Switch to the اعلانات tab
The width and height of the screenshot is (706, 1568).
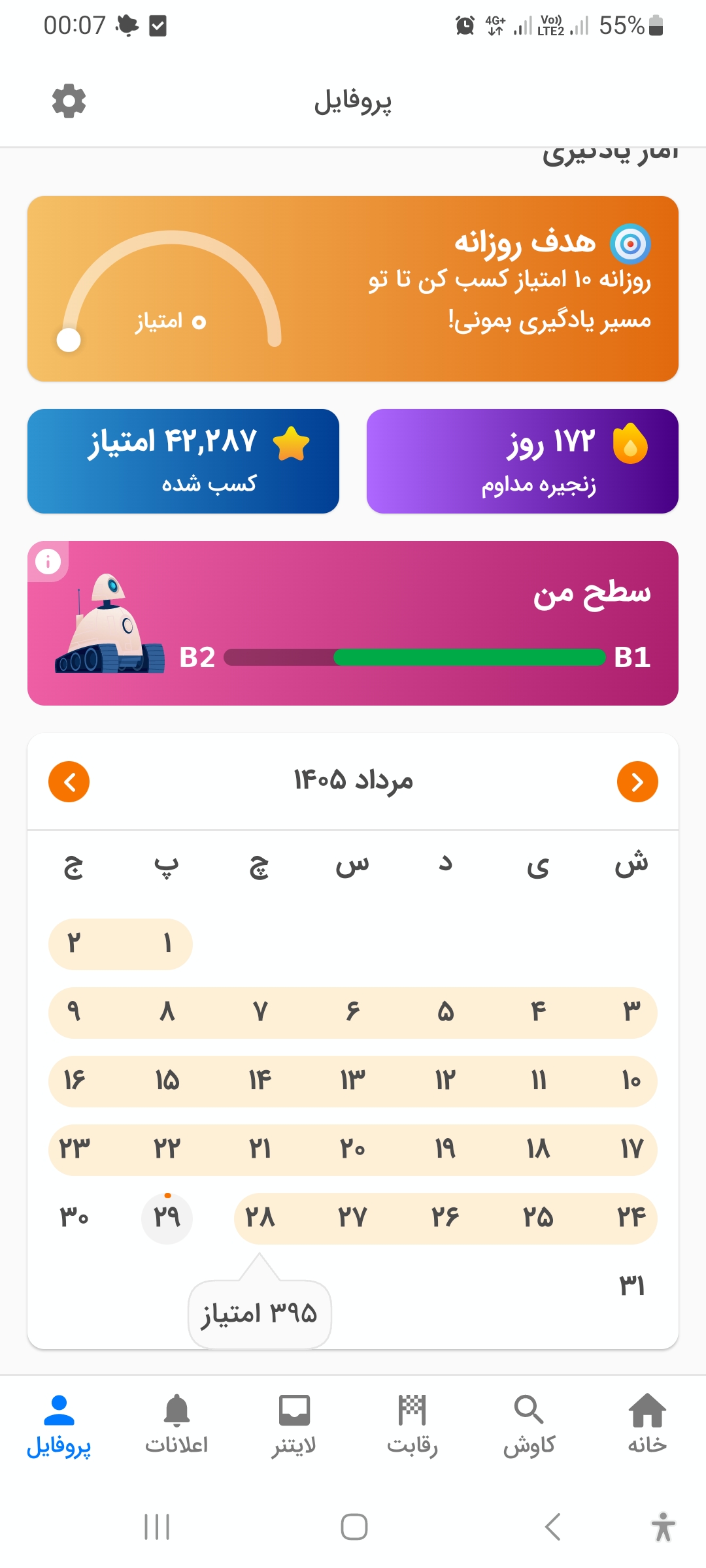pos(176,1424)
